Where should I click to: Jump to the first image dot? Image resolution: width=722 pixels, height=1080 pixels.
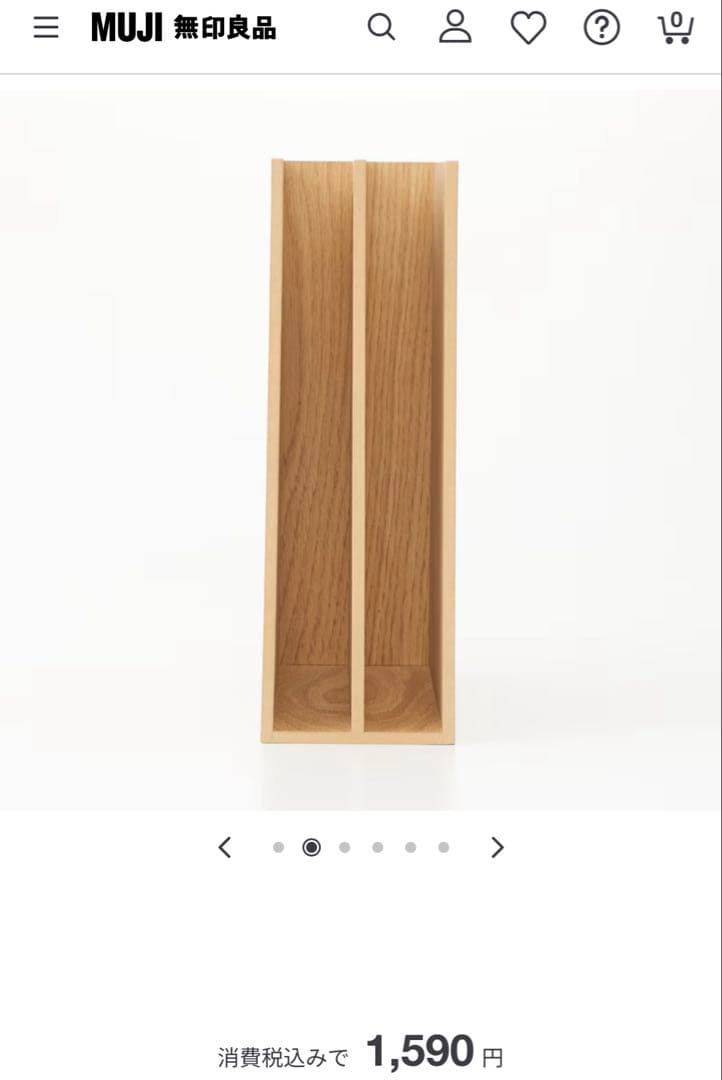click(x=278, y=848)
